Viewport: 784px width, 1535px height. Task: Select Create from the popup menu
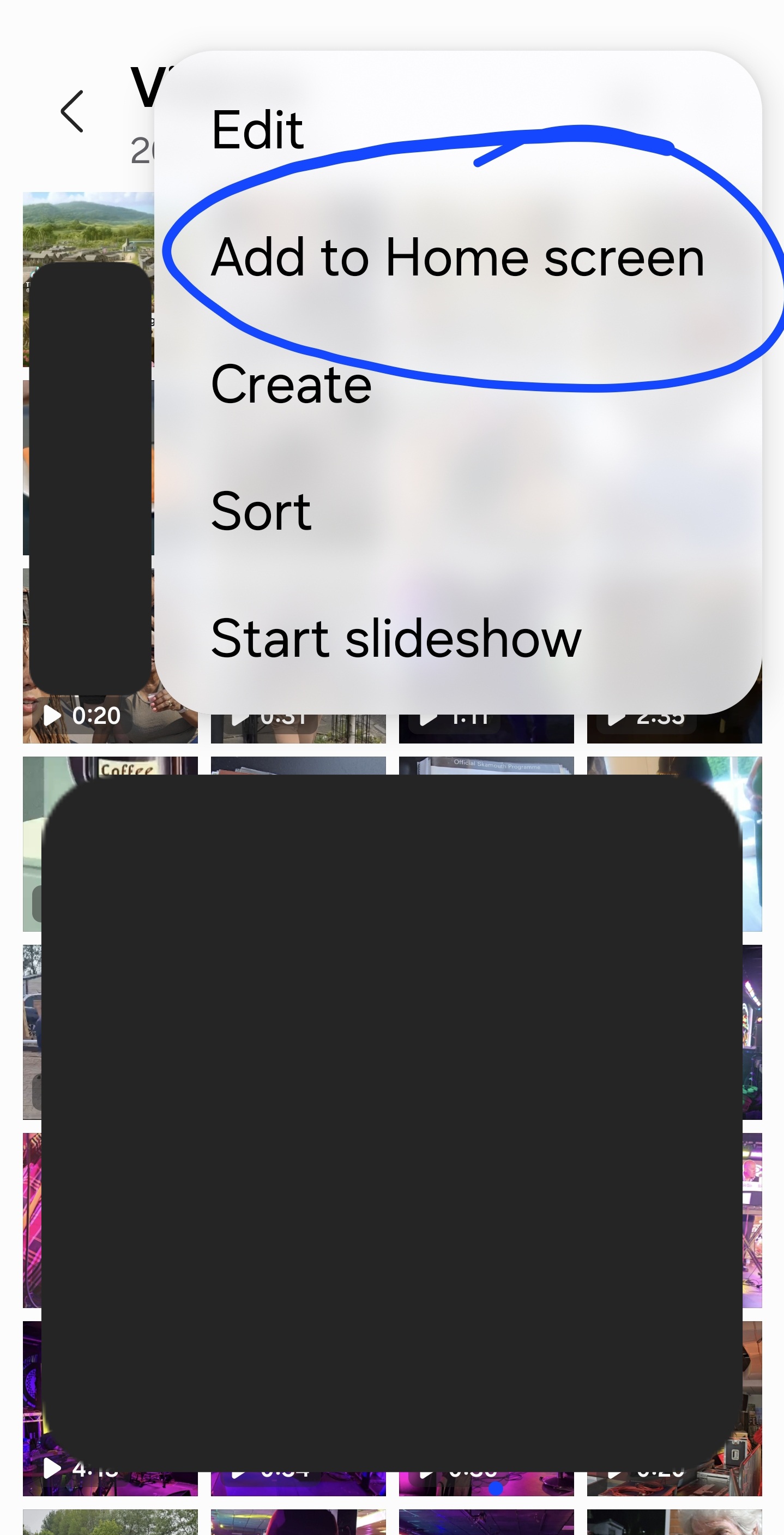click(x=291, y=385)
